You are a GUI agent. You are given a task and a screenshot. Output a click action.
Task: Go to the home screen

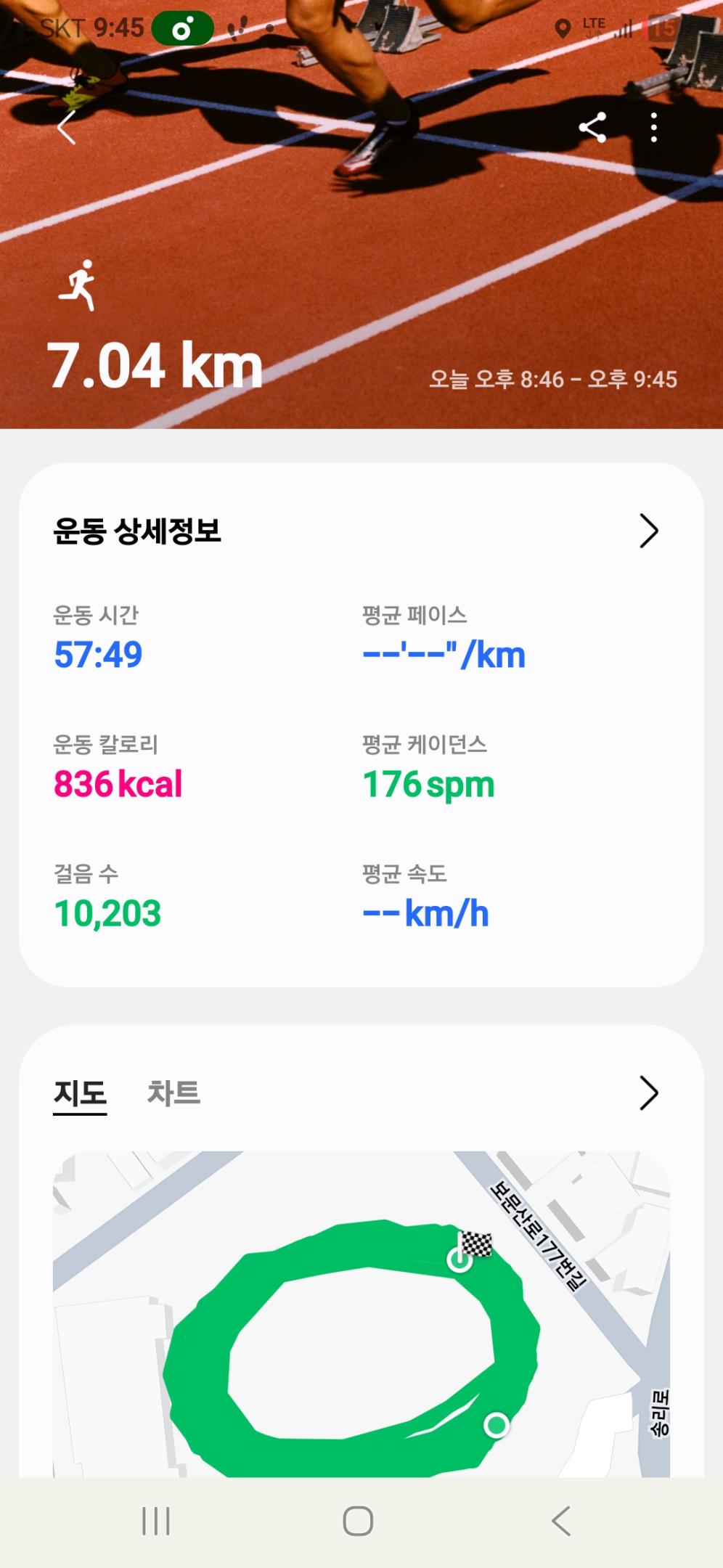[358, 1521]
